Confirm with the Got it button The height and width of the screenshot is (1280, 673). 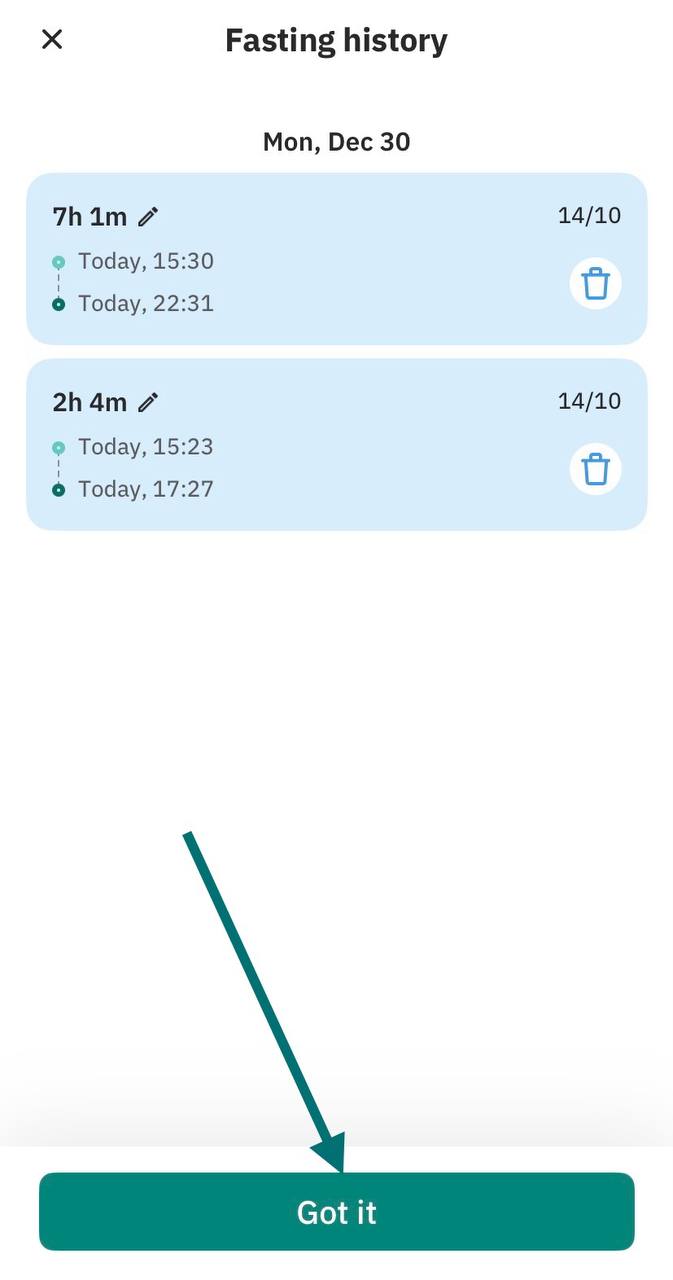pyautogui.click(x=336, y=1212)
